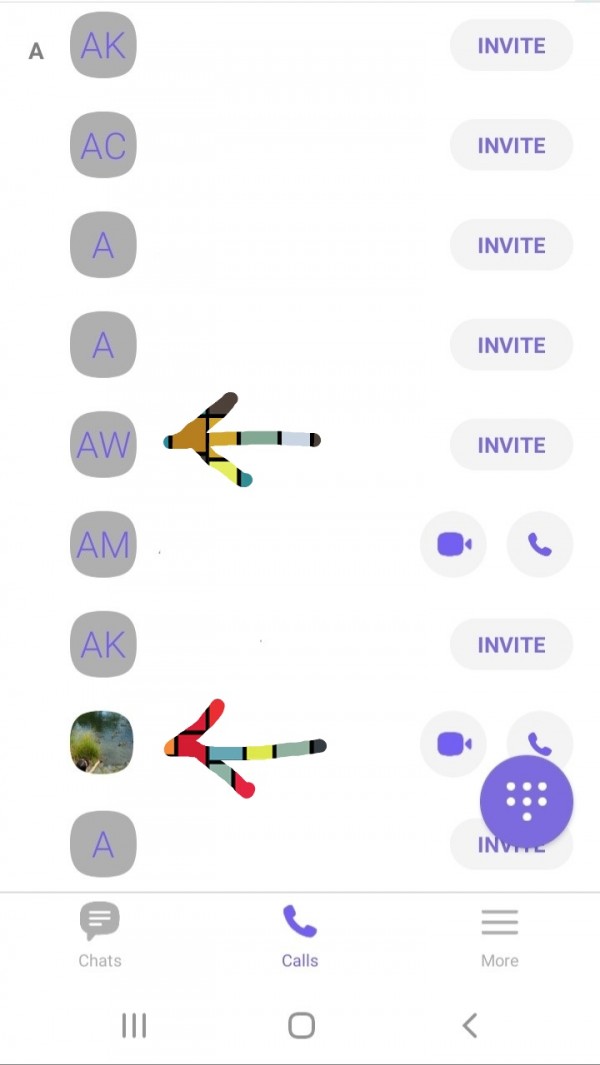Open the More tab
Screen dimensions: 600x1065
tap(499, 934)
